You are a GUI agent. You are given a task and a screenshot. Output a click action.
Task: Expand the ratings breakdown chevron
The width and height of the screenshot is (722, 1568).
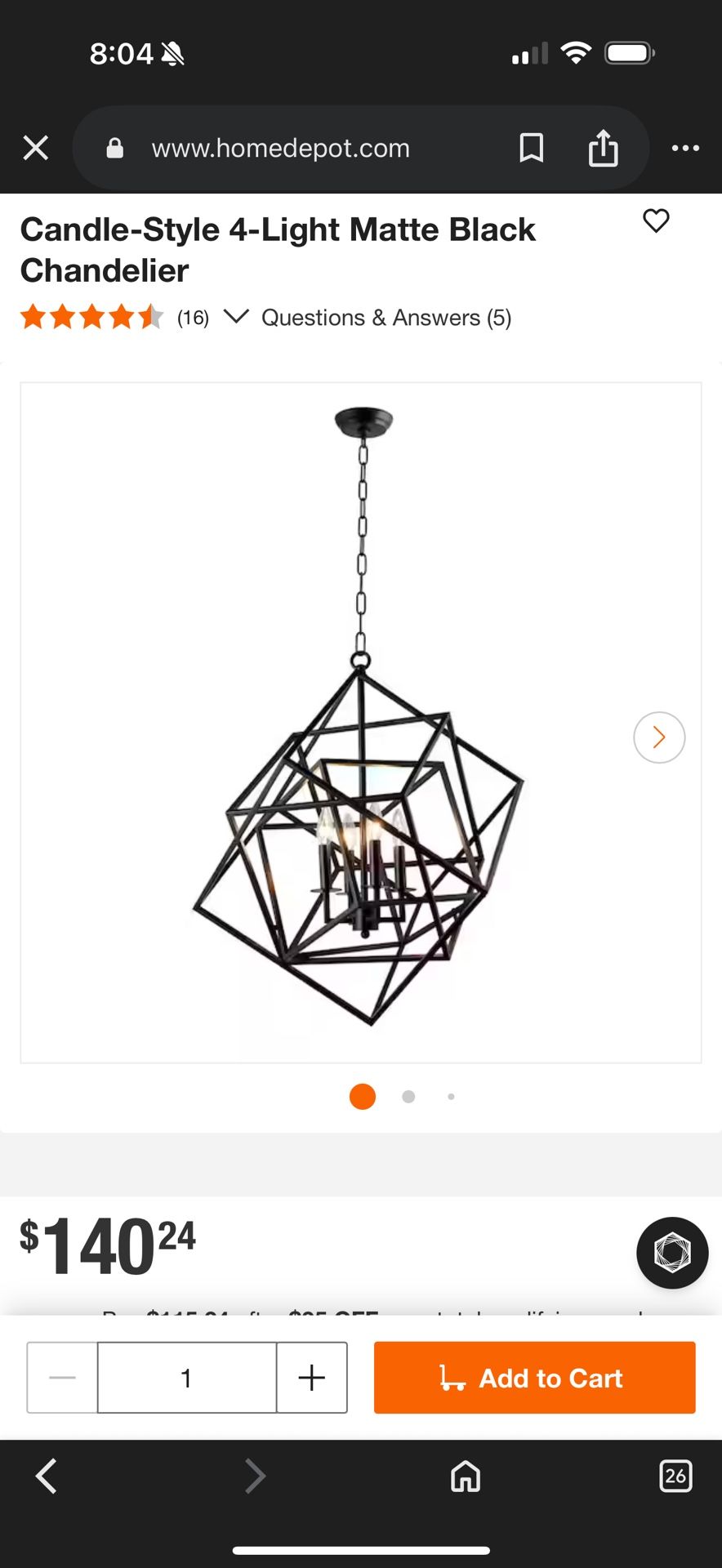coord(236,318)
